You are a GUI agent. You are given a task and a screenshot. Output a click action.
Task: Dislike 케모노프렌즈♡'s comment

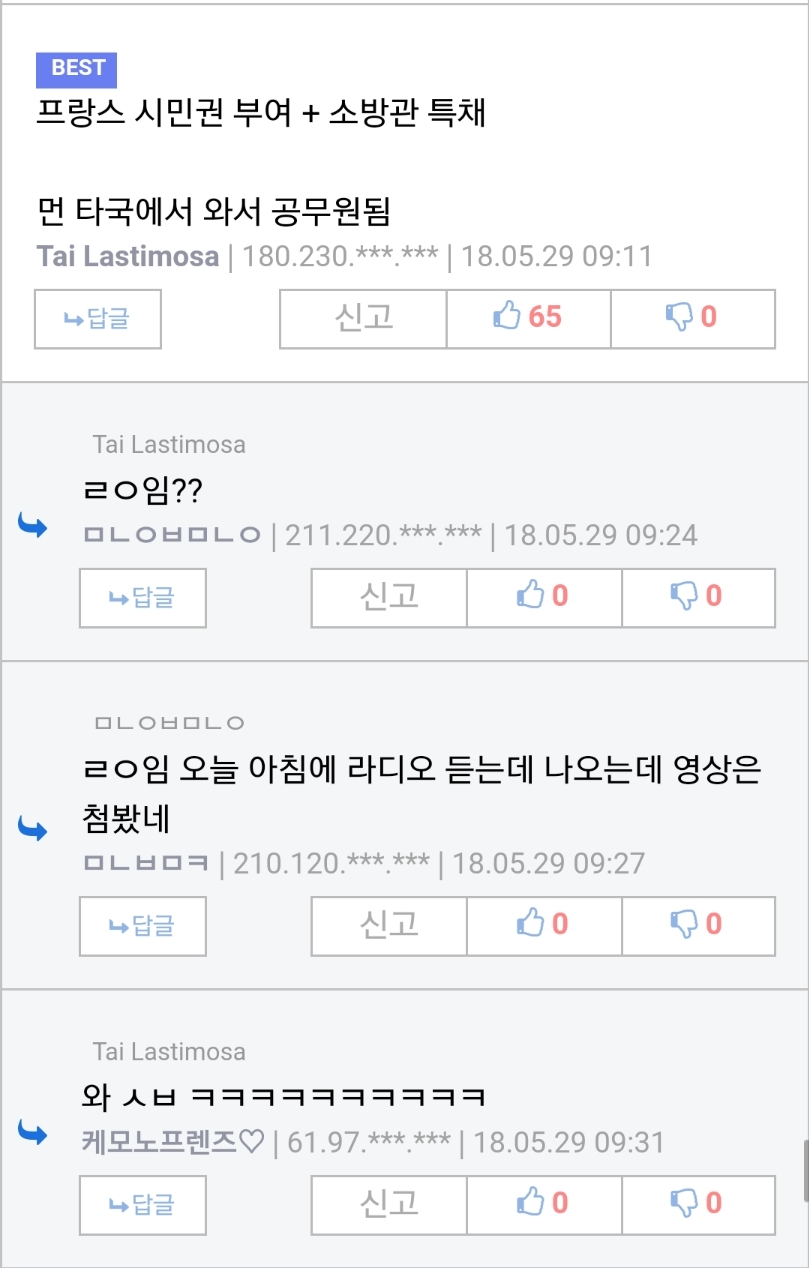point(698,1205)
